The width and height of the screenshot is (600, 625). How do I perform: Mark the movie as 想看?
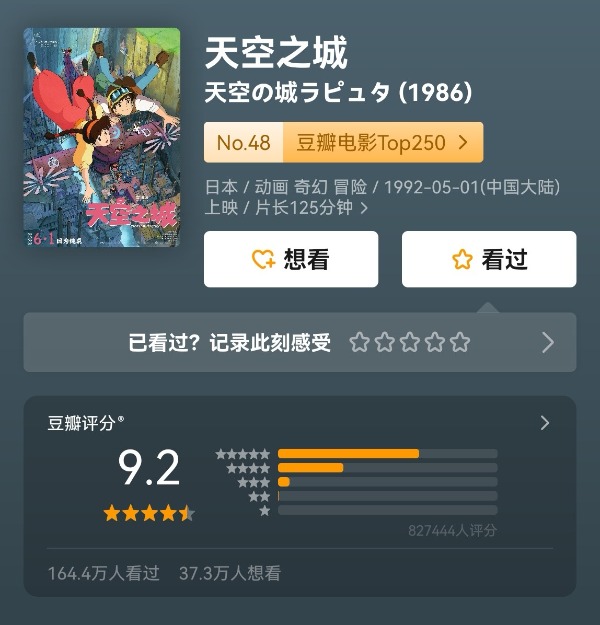pyautogui.click(x=290, y=259)
